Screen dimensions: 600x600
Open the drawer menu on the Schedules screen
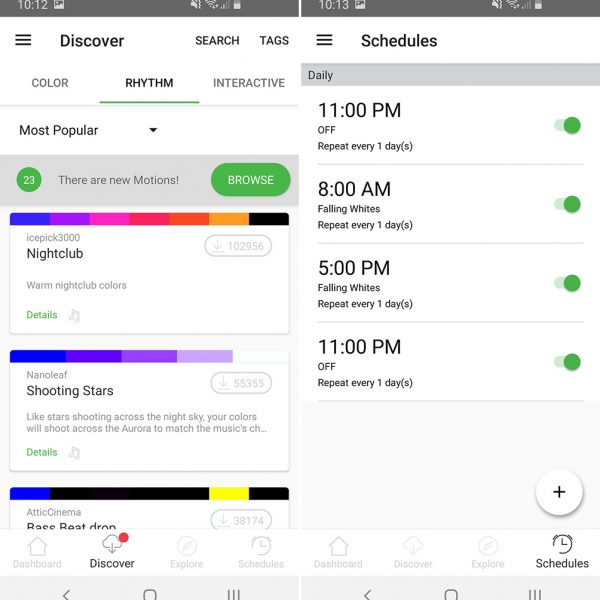pos(324,41)
